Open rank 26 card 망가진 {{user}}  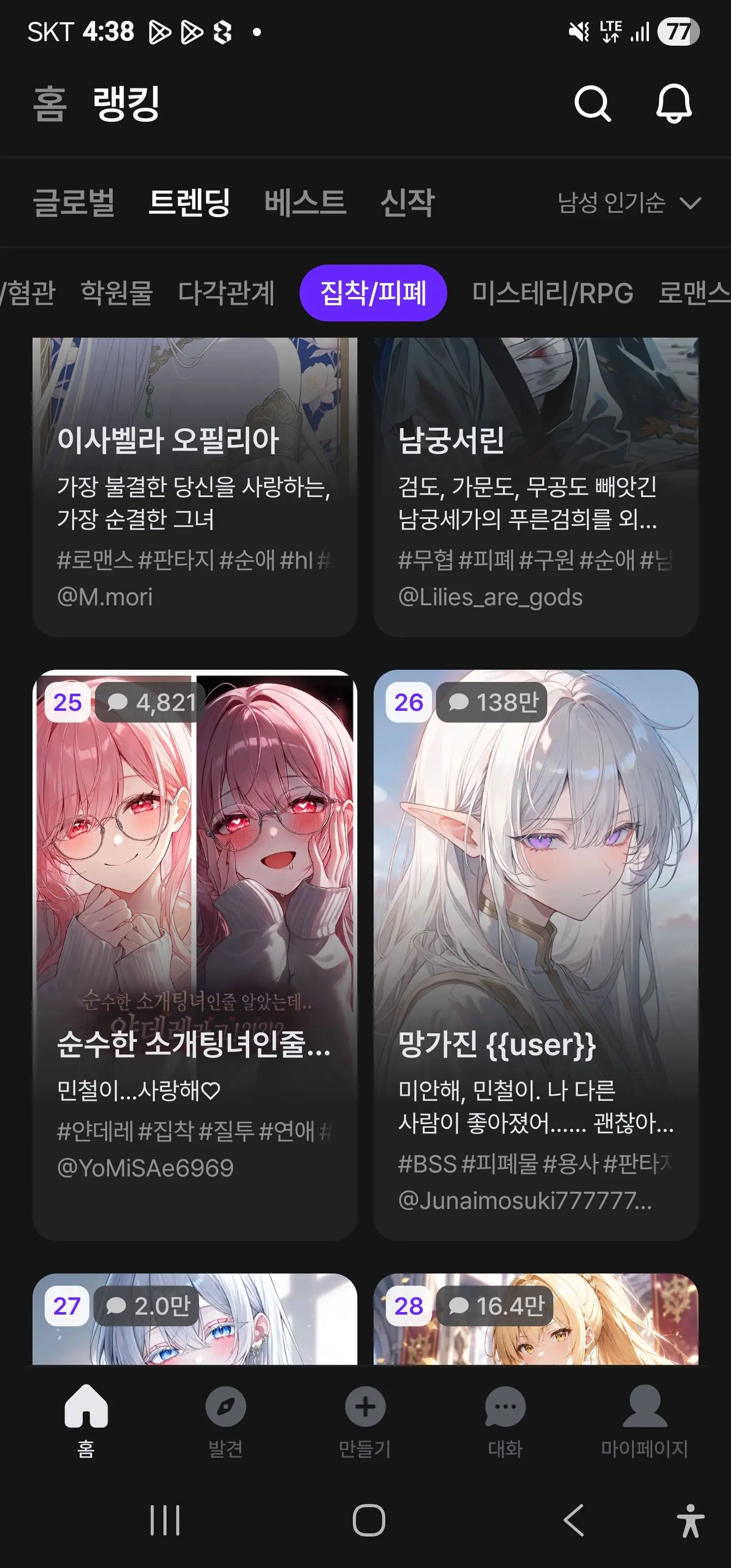pyautogui.click(x=536, y=955)
